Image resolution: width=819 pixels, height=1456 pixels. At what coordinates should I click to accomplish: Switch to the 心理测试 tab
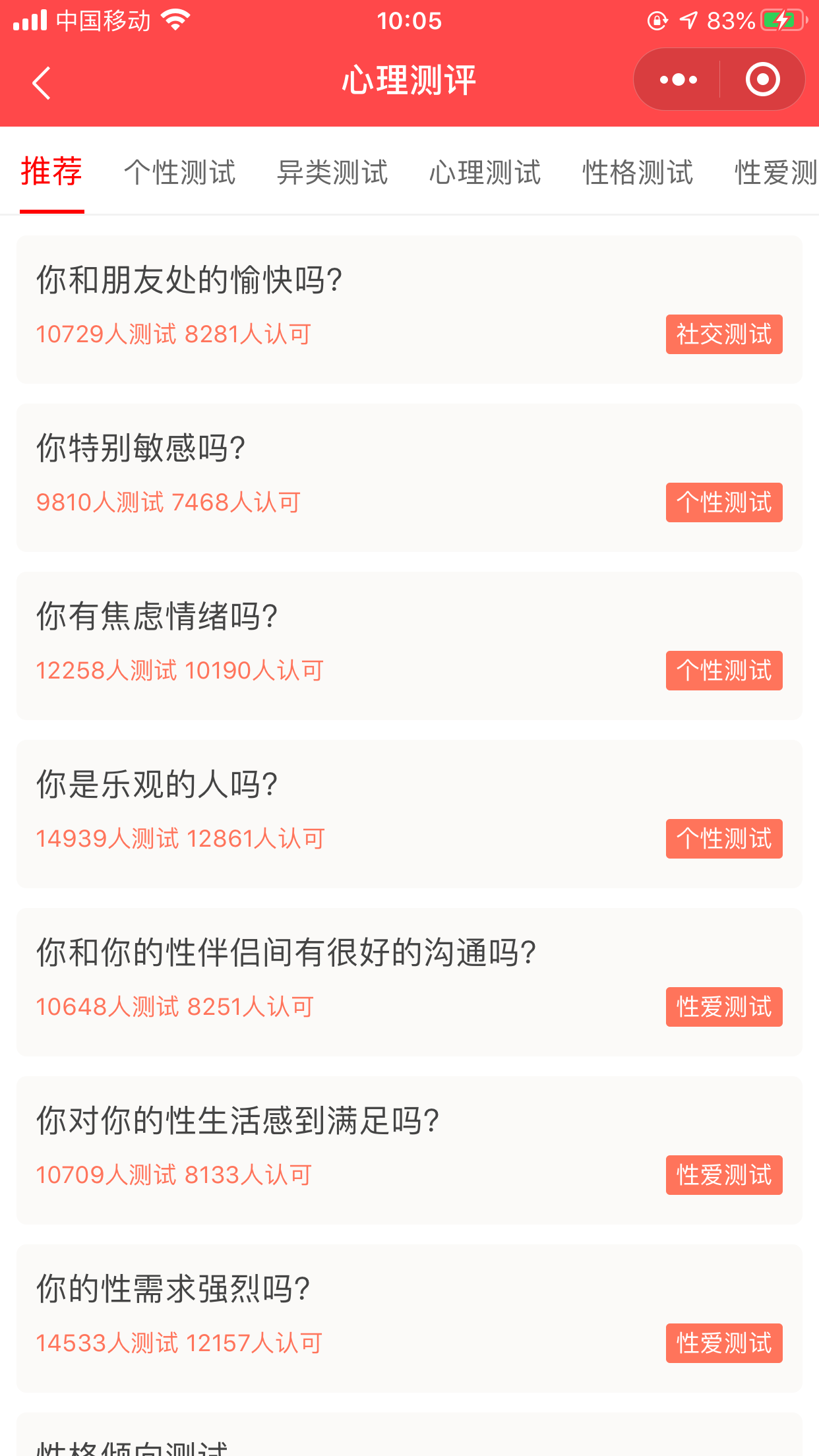coord(485,173)
